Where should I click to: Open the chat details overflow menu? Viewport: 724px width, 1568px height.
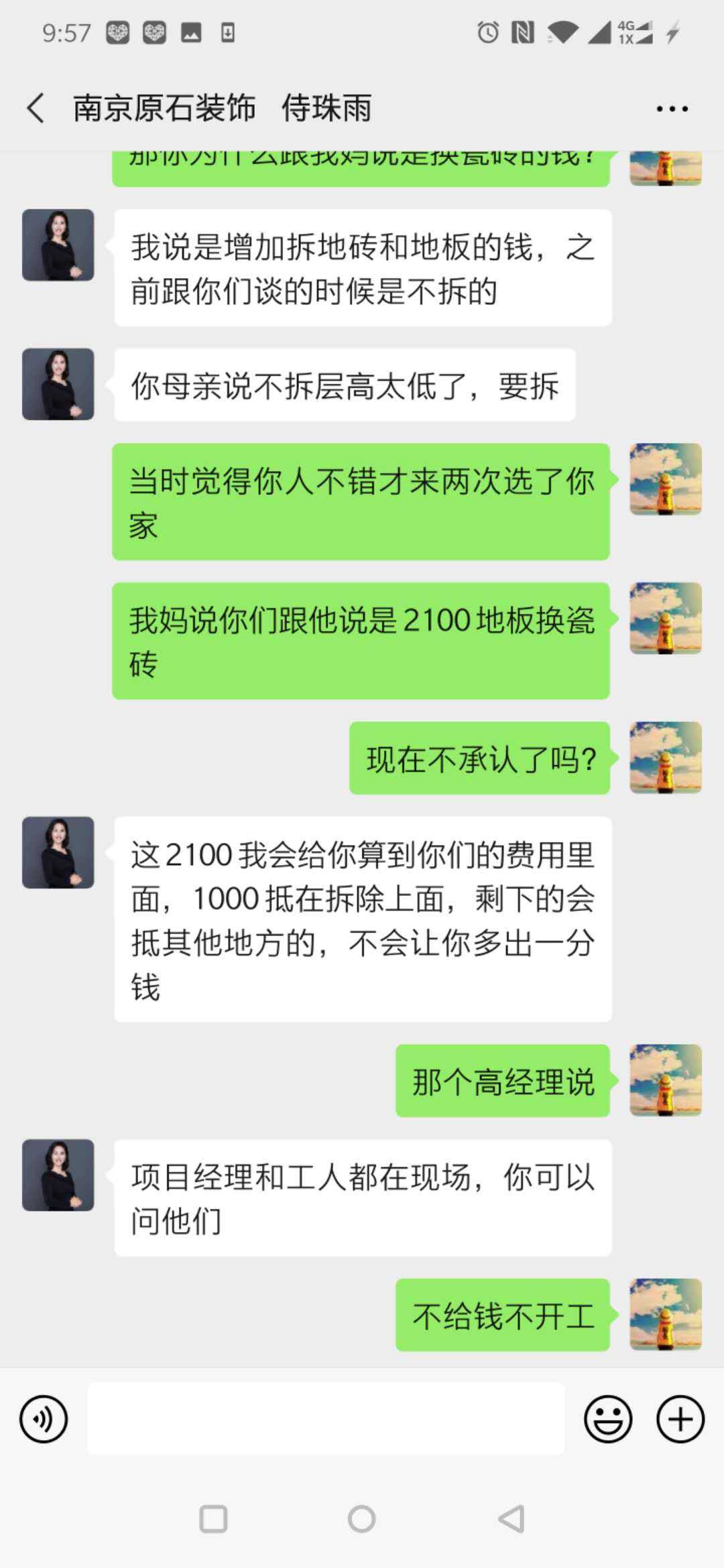point(672,109)
